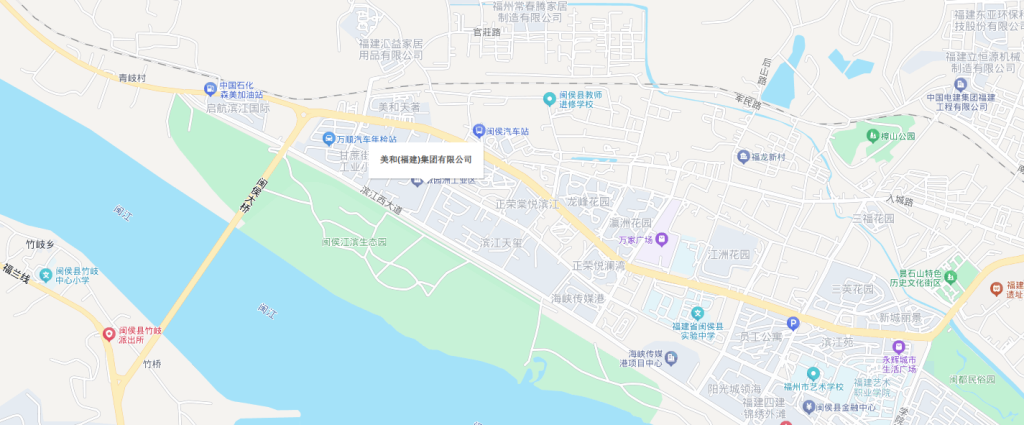Tap the 中国石化森美加油站 gas station marker
Viewport: 1024px width, 425px height.
click(210, 88)
